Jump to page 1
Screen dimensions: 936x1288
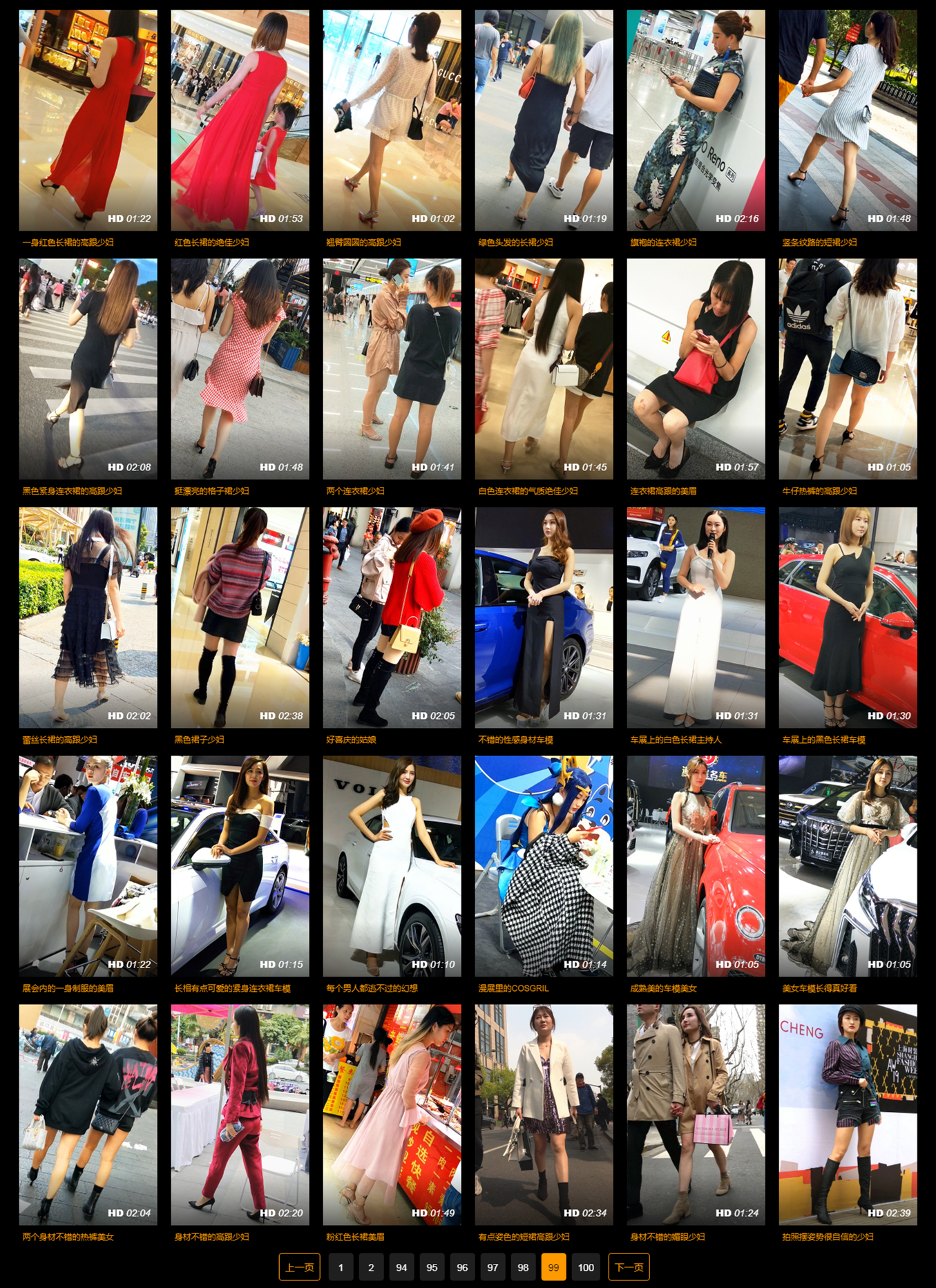pos(341,1267)
